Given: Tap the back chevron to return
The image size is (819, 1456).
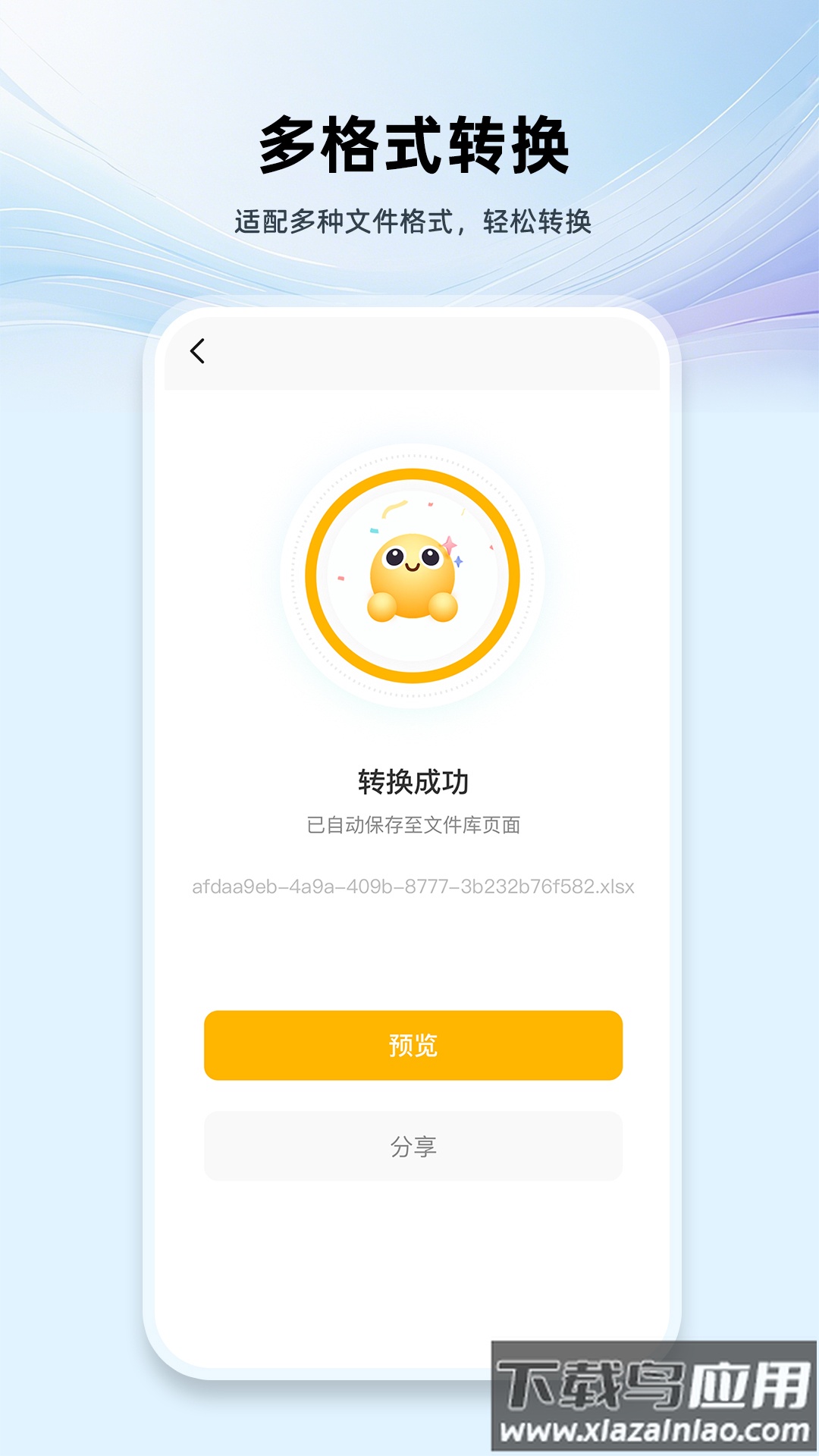Looking at the screenshot, I should (x=199, y=351).
